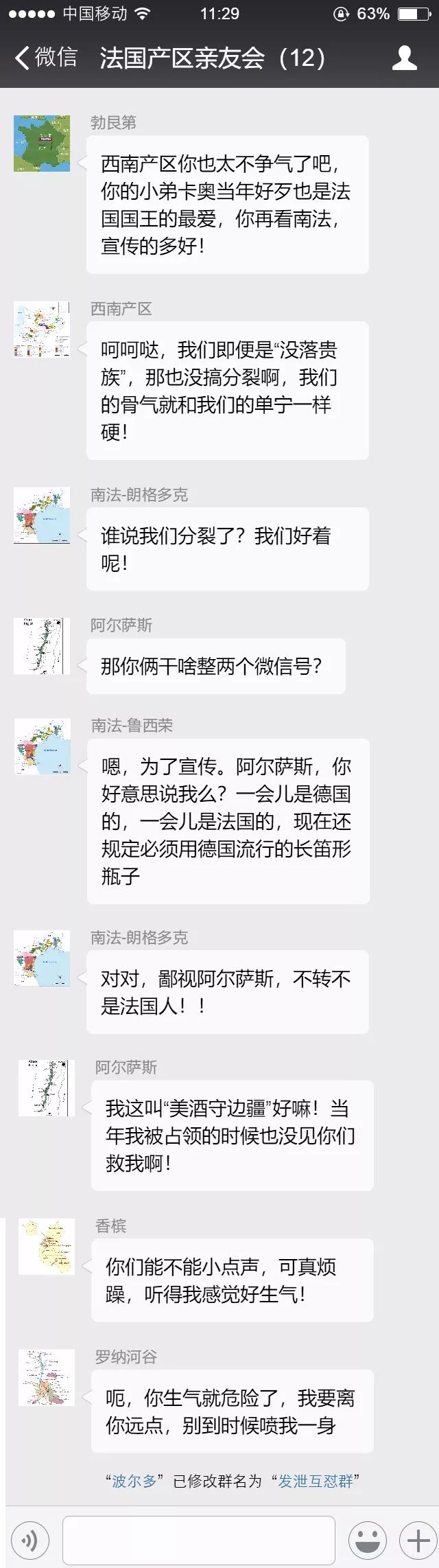Open 勃艮第's avatar profile
This screenshot has width=439, height=1568.
point(42,143)
